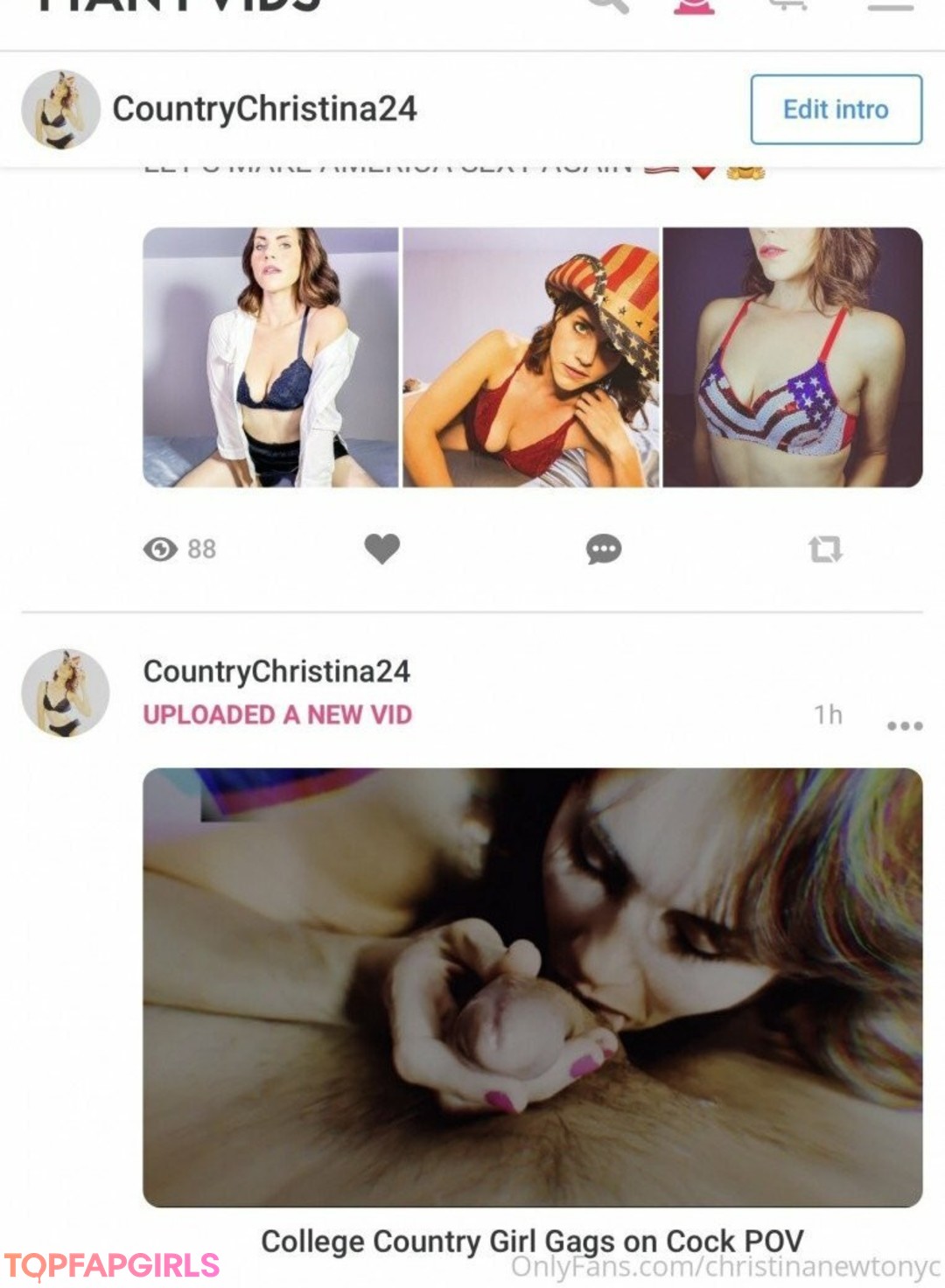Open the CountryChristina24 avatar in the header
The image size is (945, 1288).
[60, 109]
